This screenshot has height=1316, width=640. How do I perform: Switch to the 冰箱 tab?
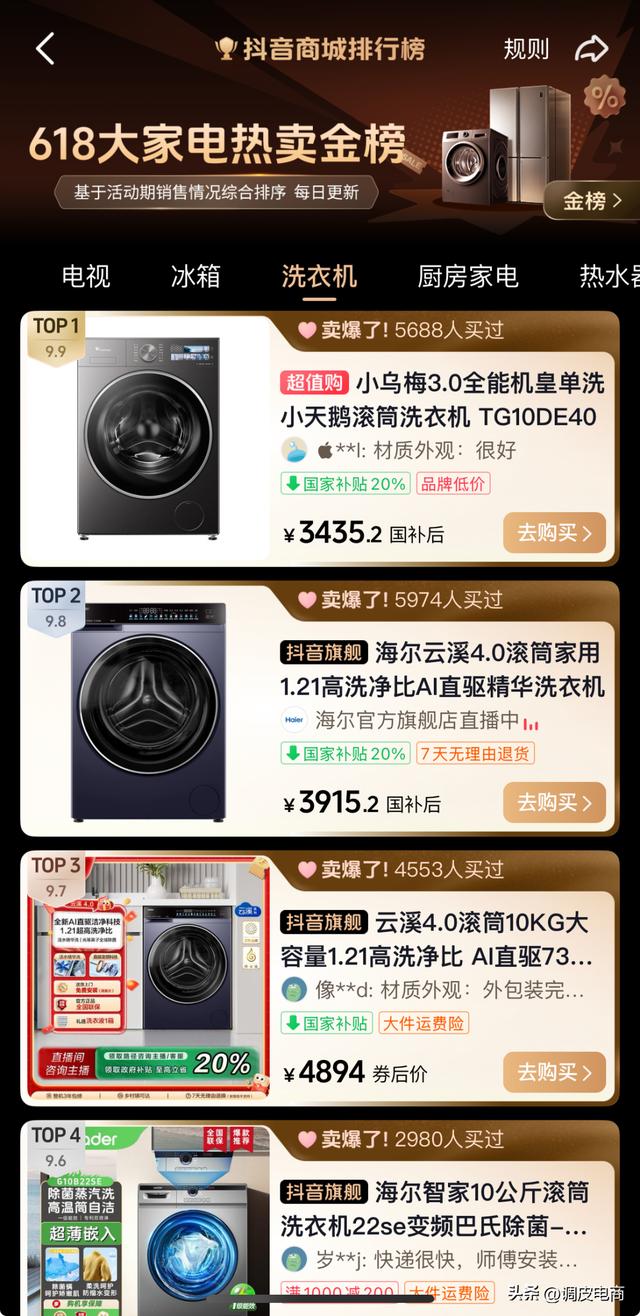pos(196,276)
